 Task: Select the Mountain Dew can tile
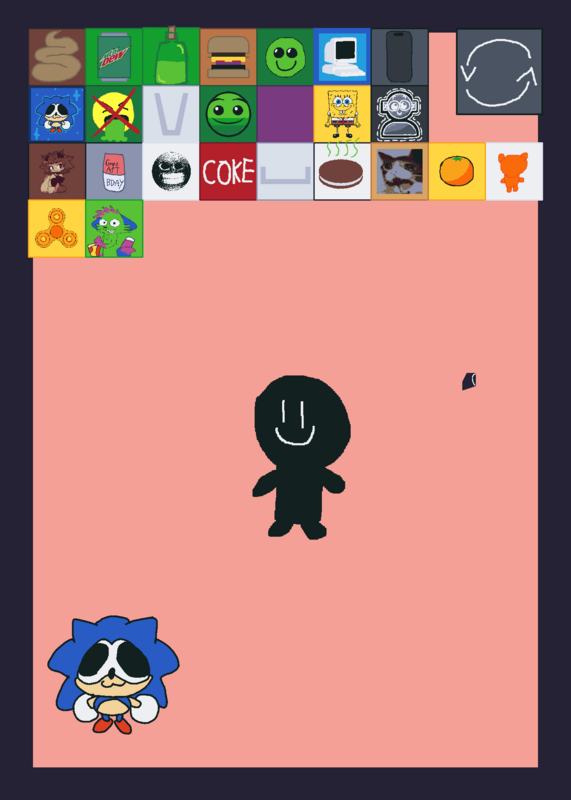pos(114,57)
